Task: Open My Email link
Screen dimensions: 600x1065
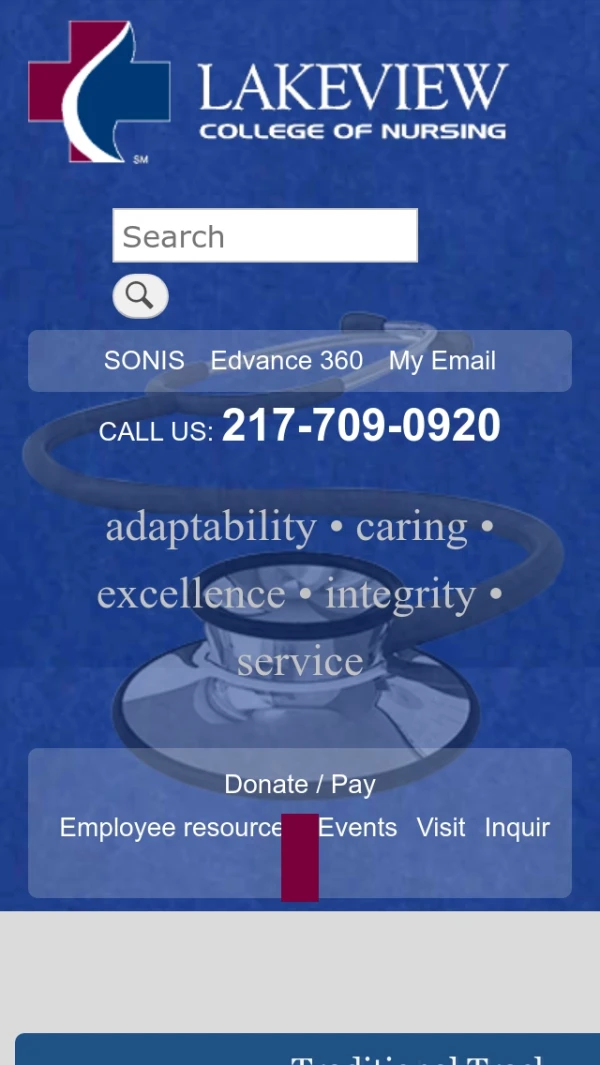Action: click(442, 361)
